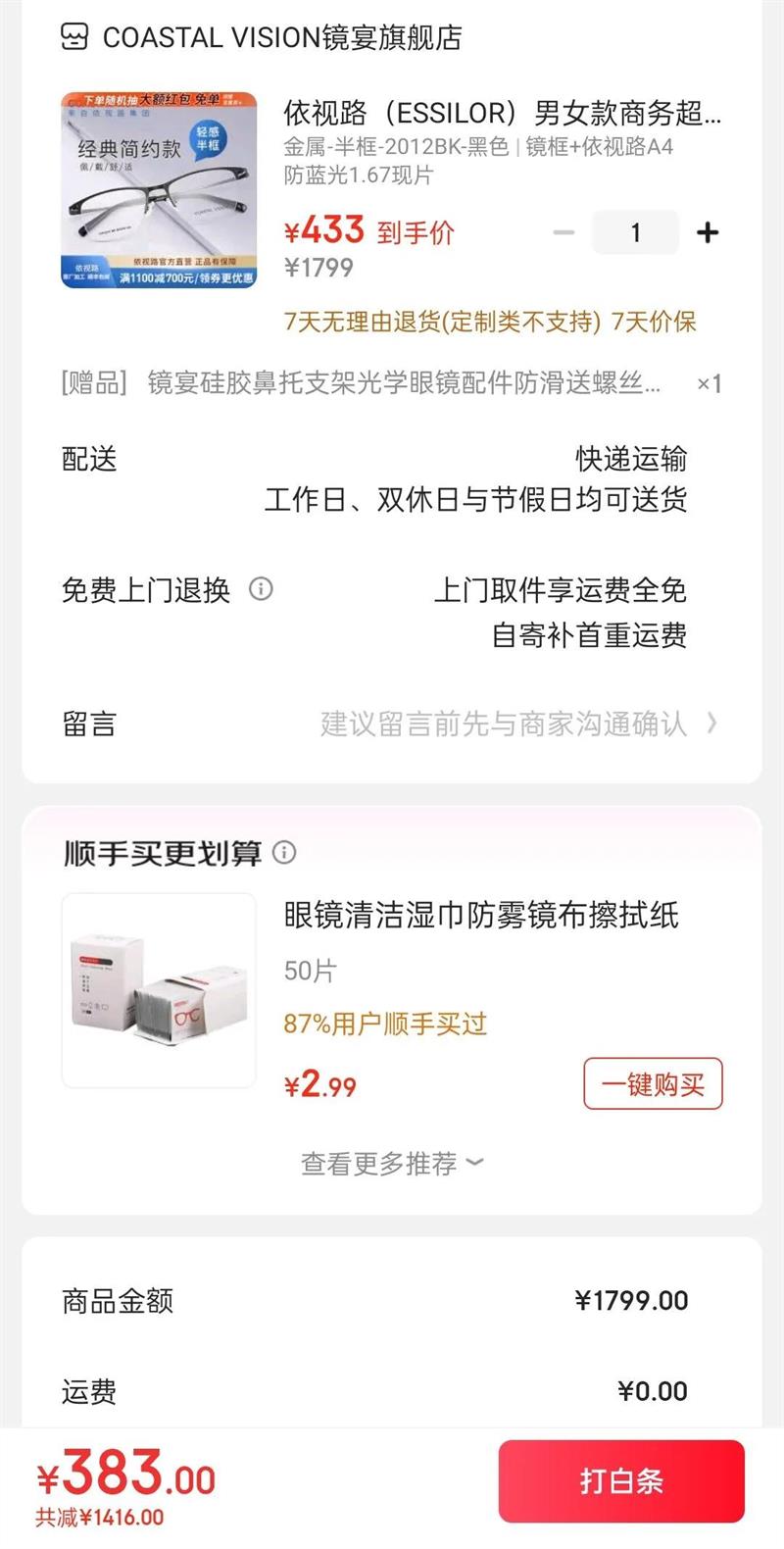Viewport: 784px width, 1549px height.
Task: Open info icon next to 免费上门退换
Action: (261, 589)
